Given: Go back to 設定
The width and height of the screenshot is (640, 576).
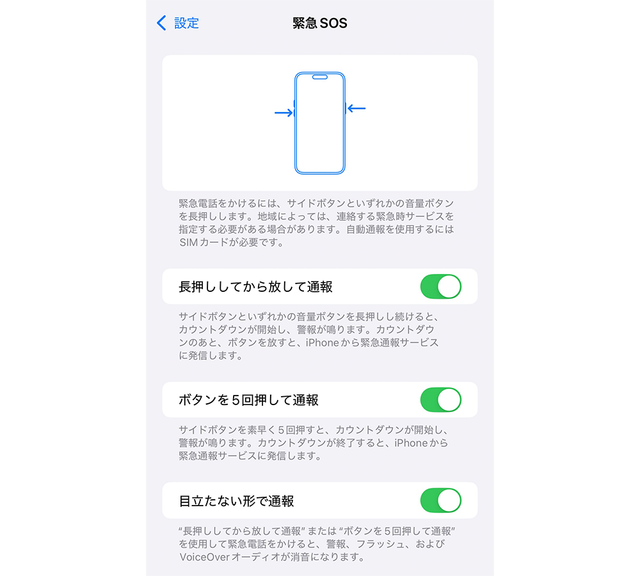Looking at the screenshot, I should click(x=178, y=23).
